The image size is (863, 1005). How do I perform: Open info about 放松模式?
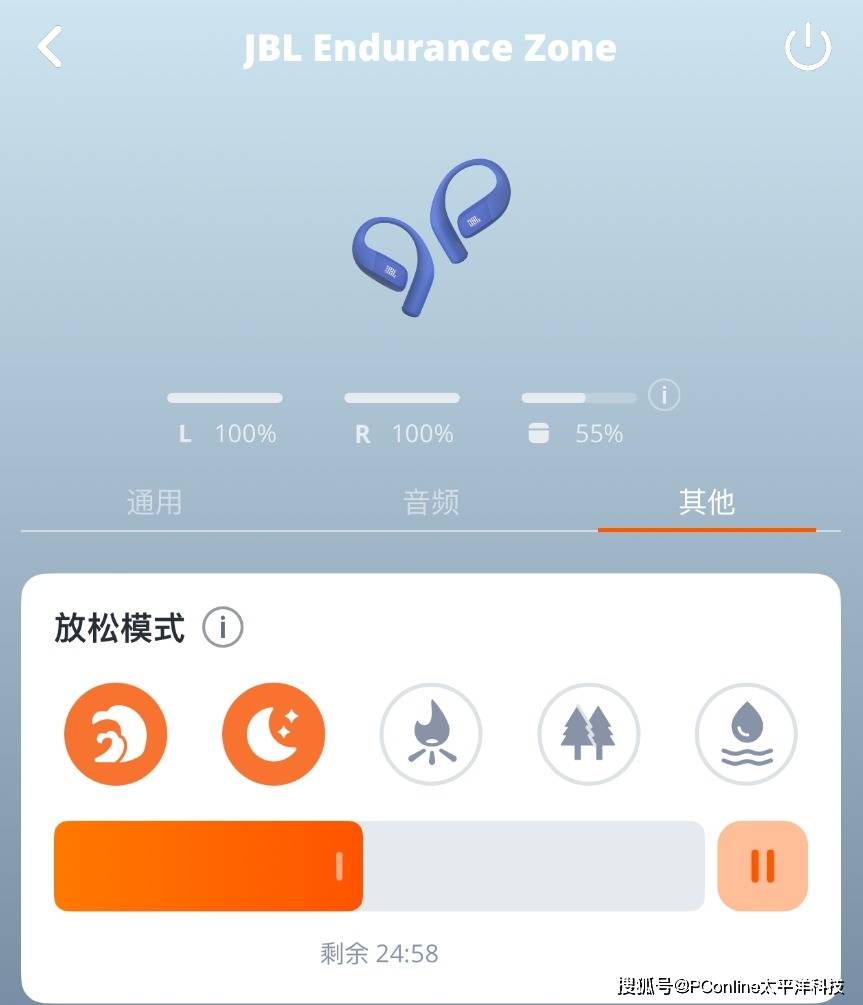(x=222, y=628)
